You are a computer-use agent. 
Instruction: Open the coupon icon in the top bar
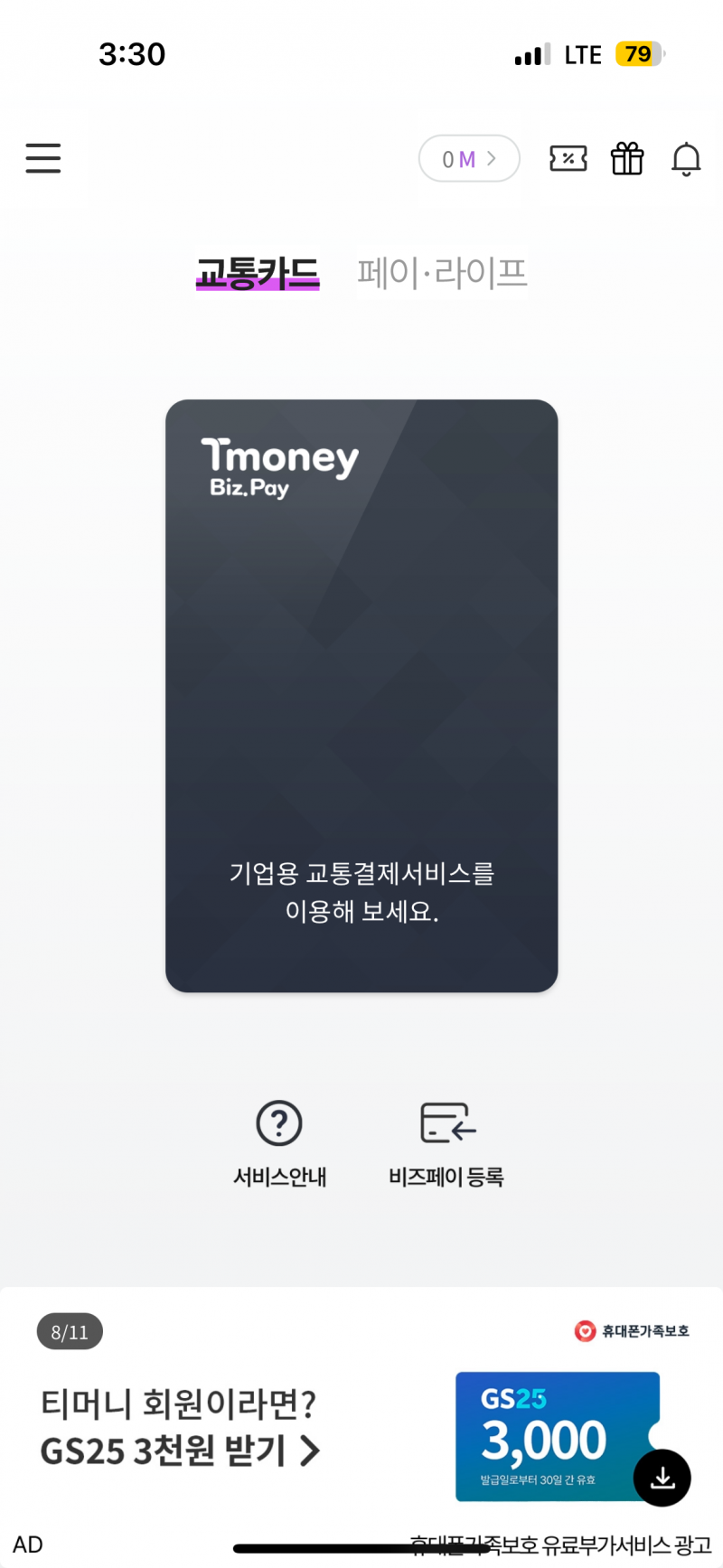click(x=568, y=158)
